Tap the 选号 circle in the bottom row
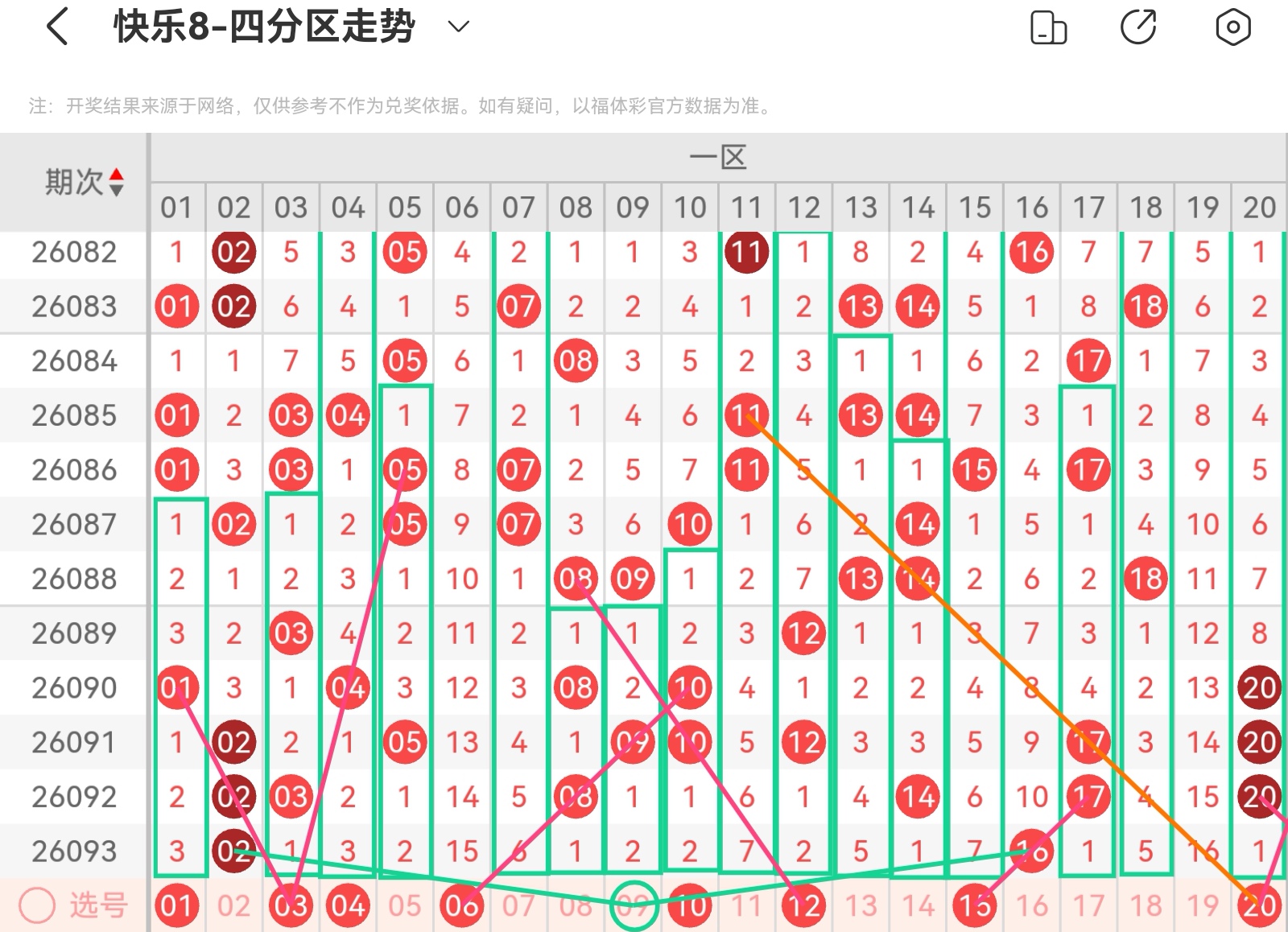Viewport: 1288px width, 932px height. (x=37, y=905)
